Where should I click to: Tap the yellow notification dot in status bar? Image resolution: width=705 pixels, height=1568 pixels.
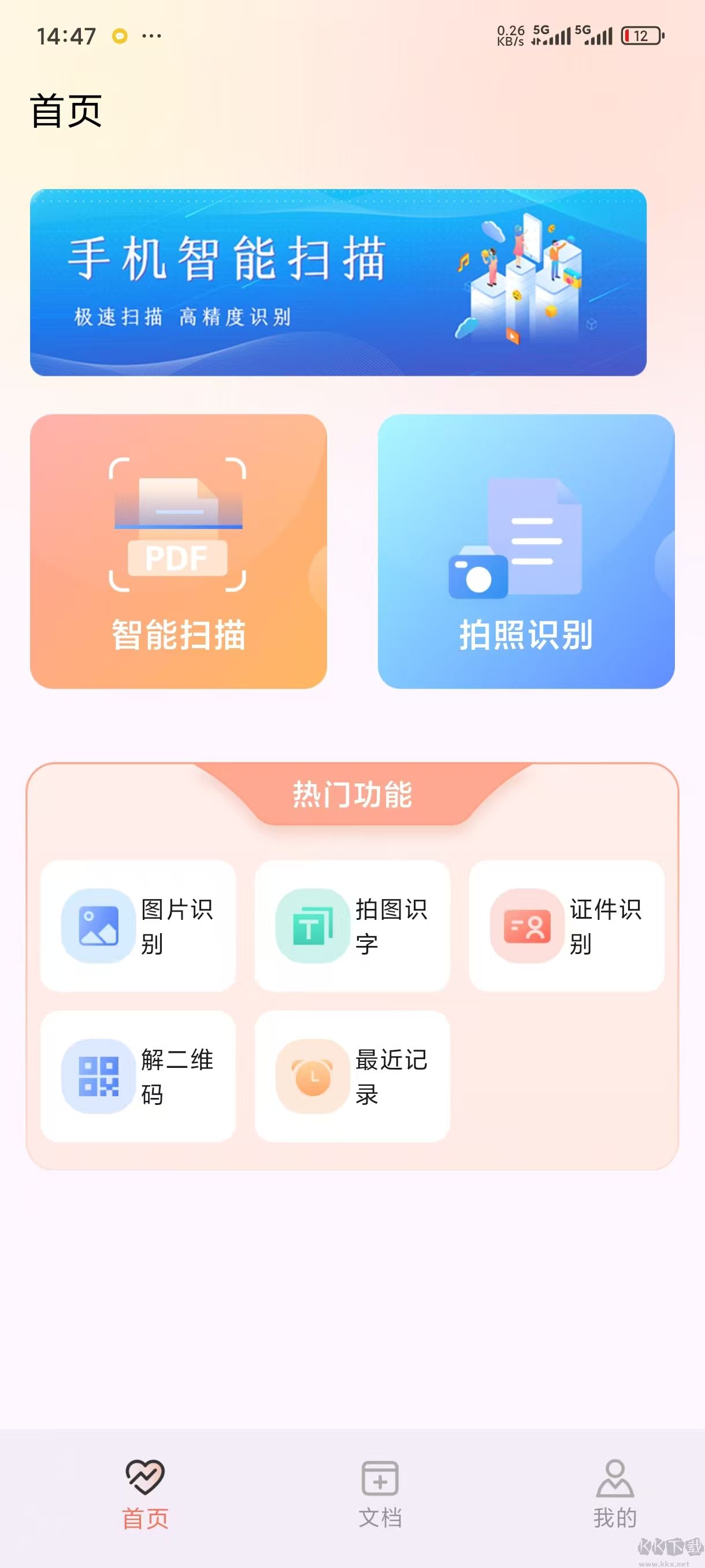click(119, 36)
